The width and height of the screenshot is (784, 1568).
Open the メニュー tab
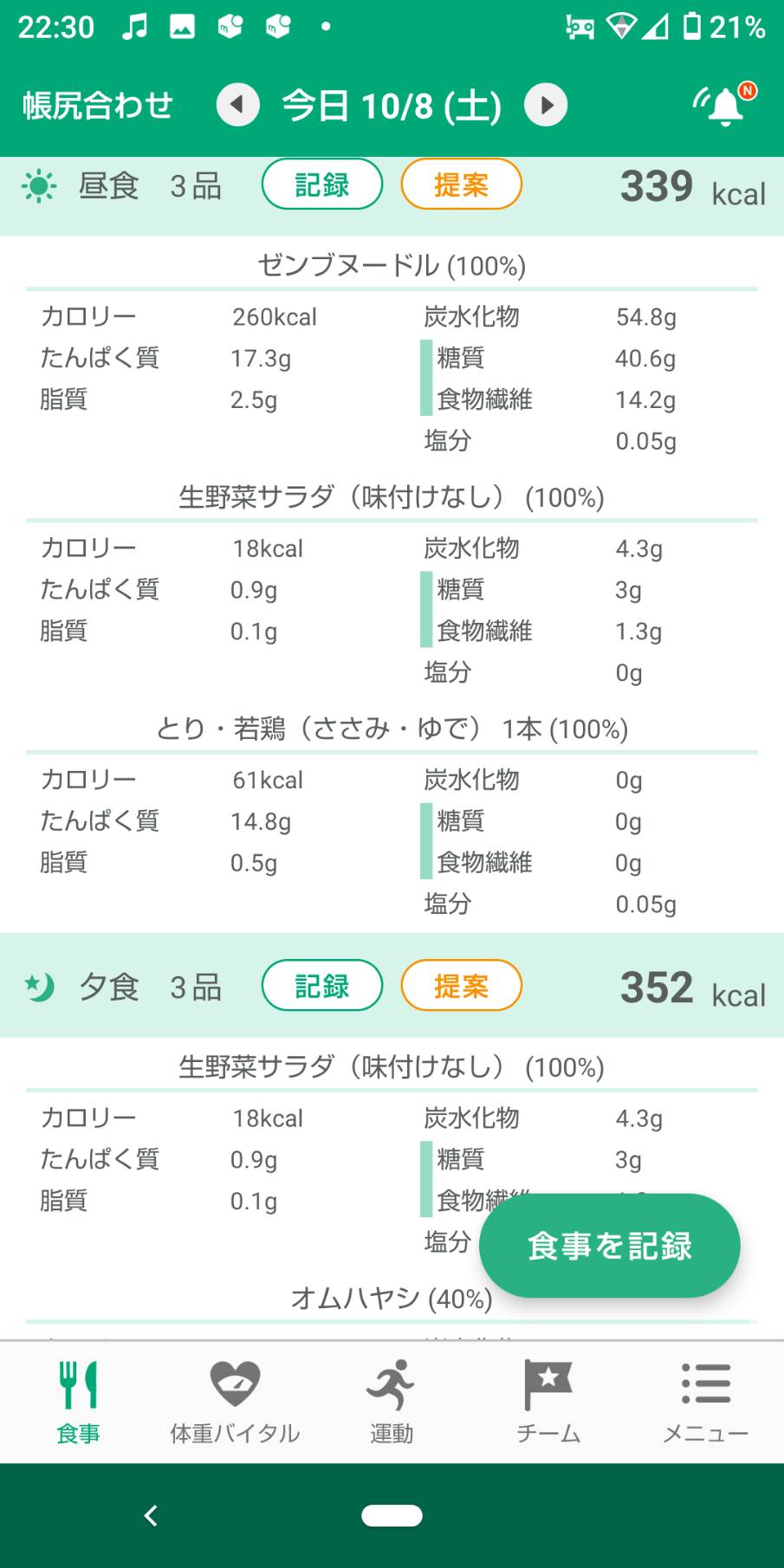pos(705,1402)
